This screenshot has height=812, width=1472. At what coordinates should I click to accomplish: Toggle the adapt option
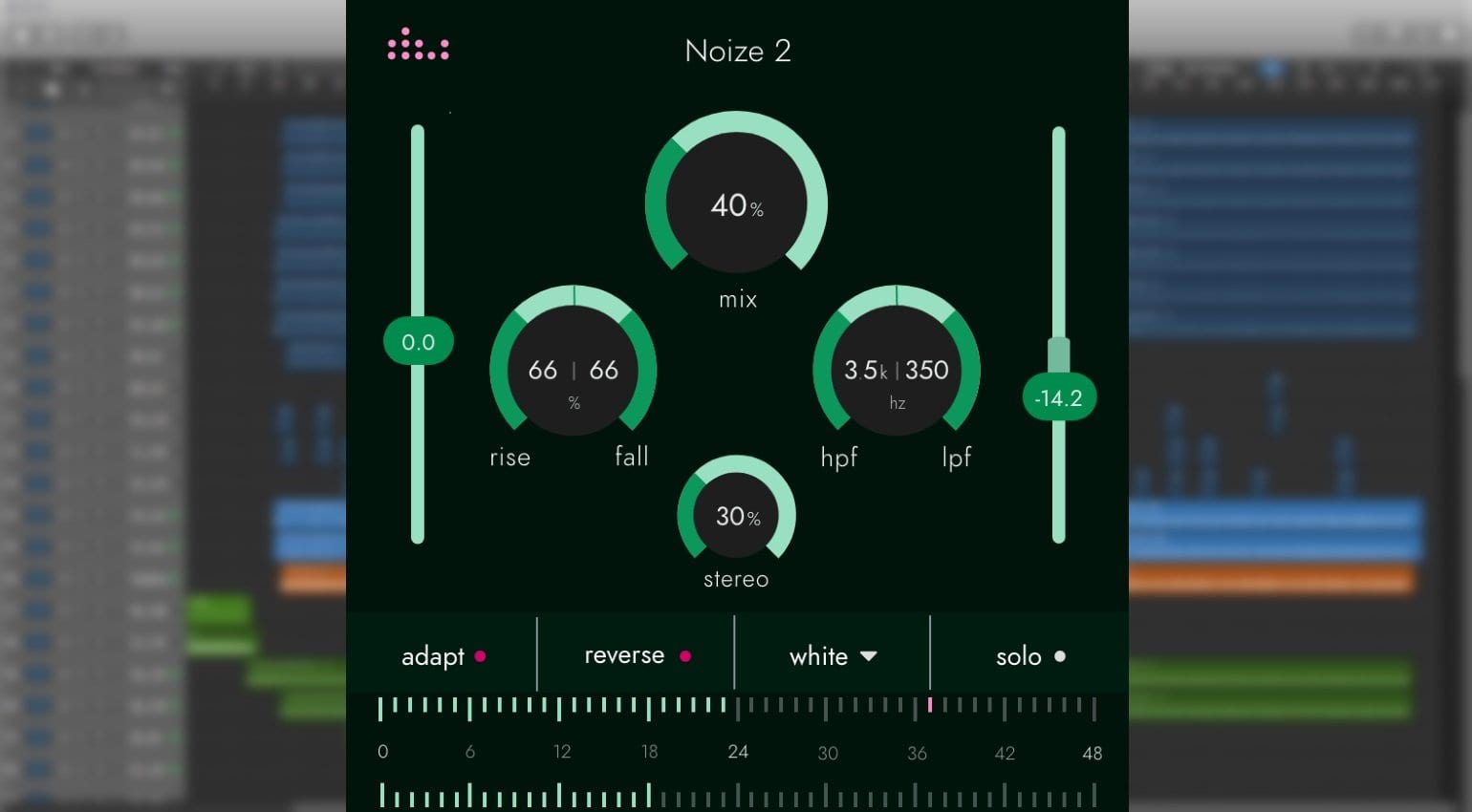click(444, 656)
